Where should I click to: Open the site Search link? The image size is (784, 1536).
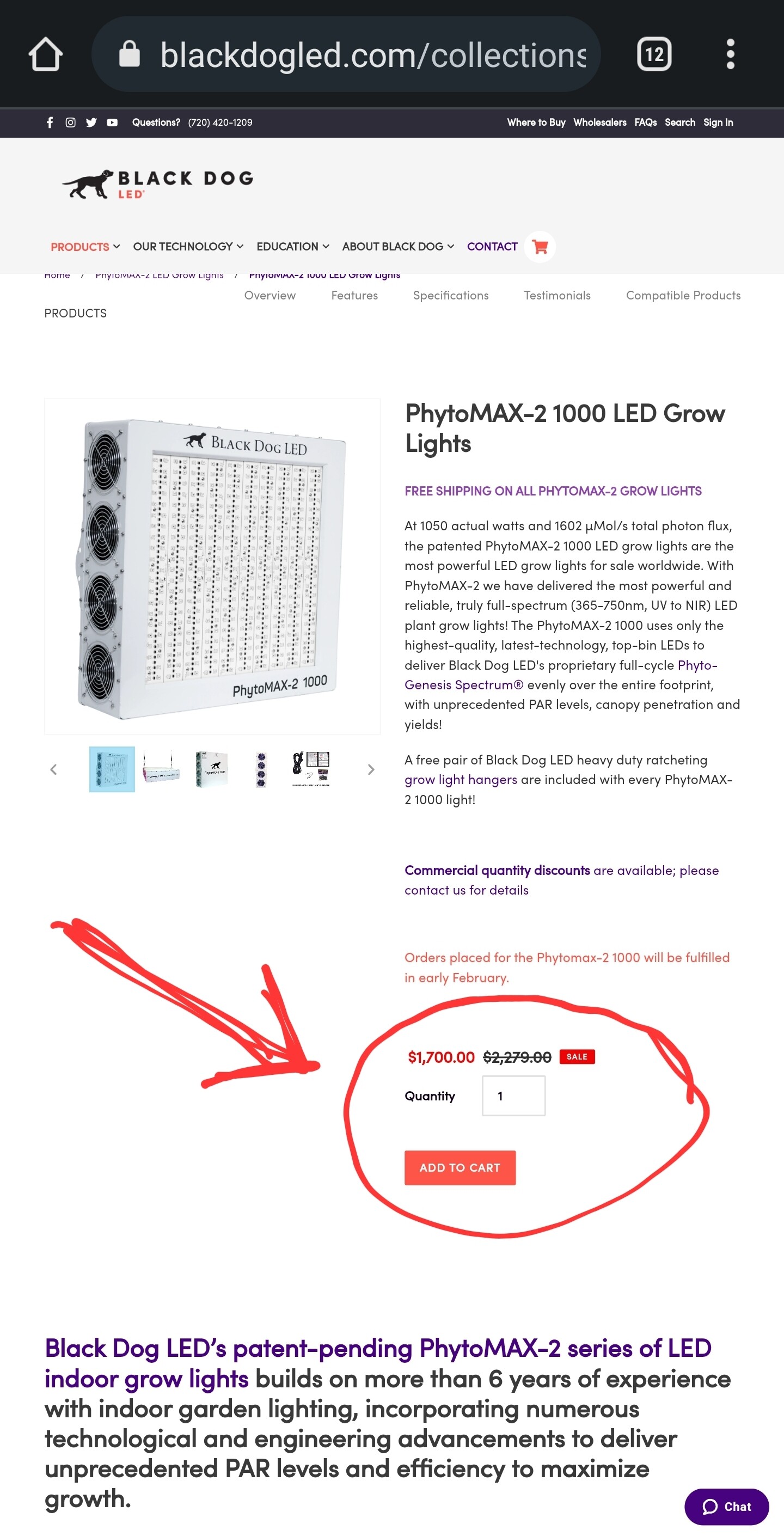(x=679, y=122)
